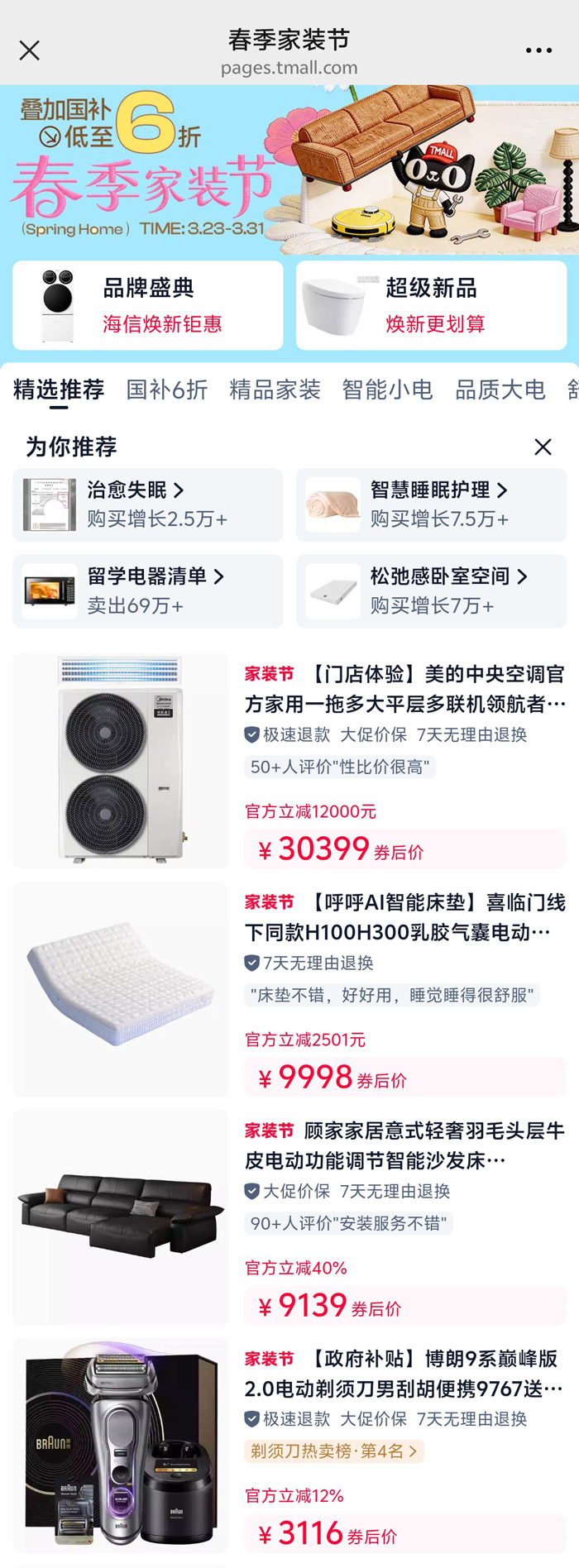Switch to the 精品家装 tab
The height and width of the screenshot is (1568, 579).
click(275, 390)
